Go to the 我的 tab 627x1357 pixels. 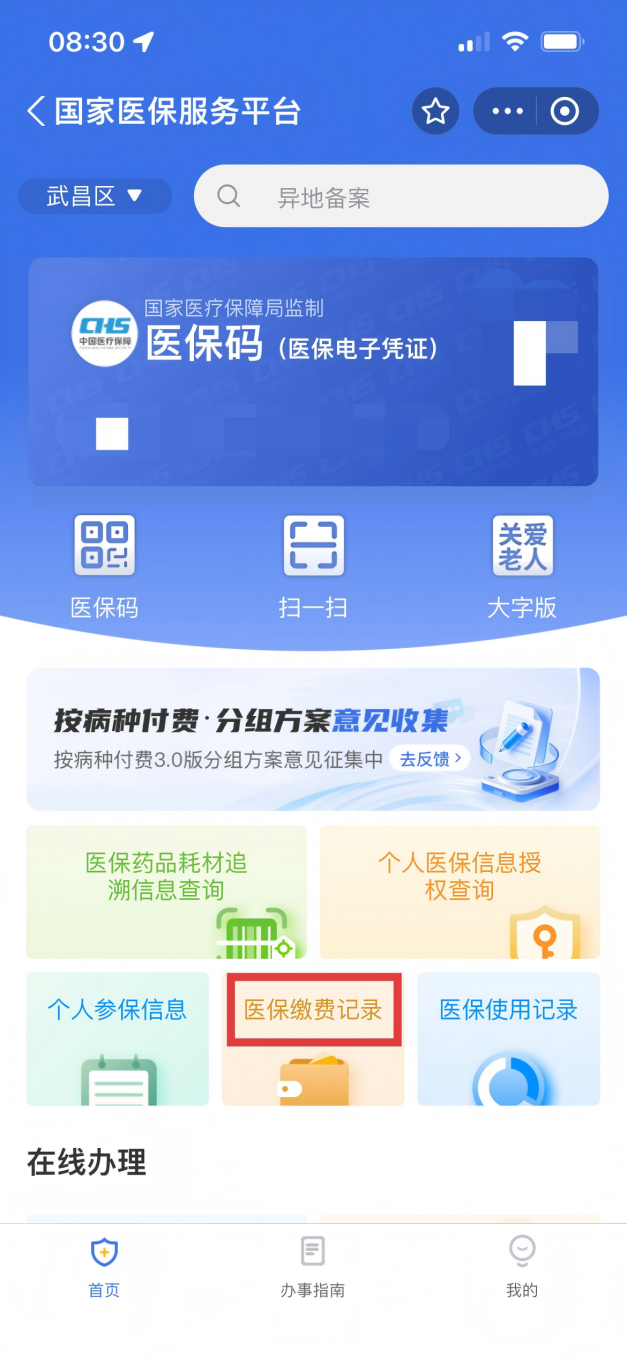pos(521,1267)
